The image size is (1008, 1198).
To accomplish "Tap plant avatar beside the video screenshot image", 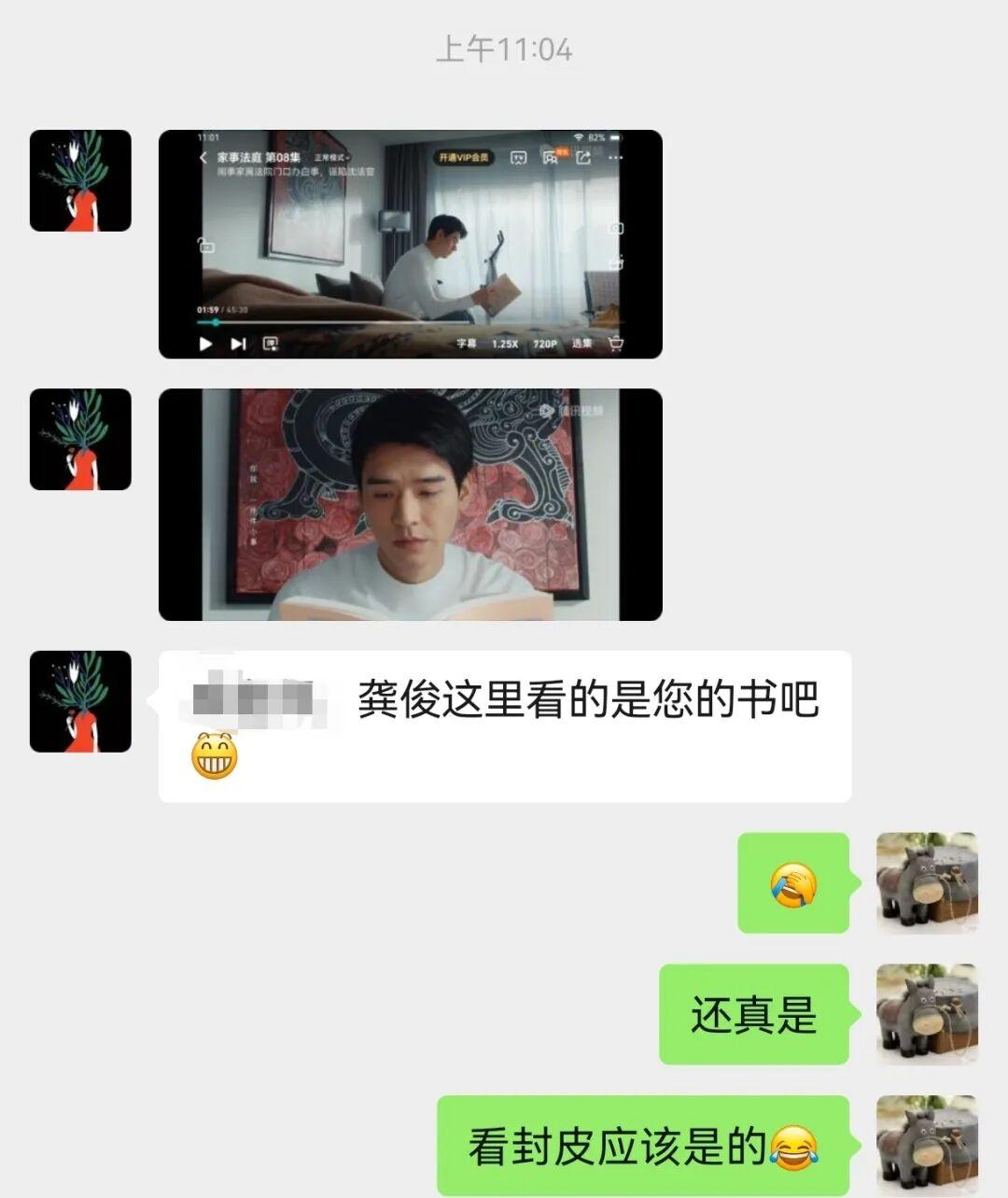I will [80, 180].
